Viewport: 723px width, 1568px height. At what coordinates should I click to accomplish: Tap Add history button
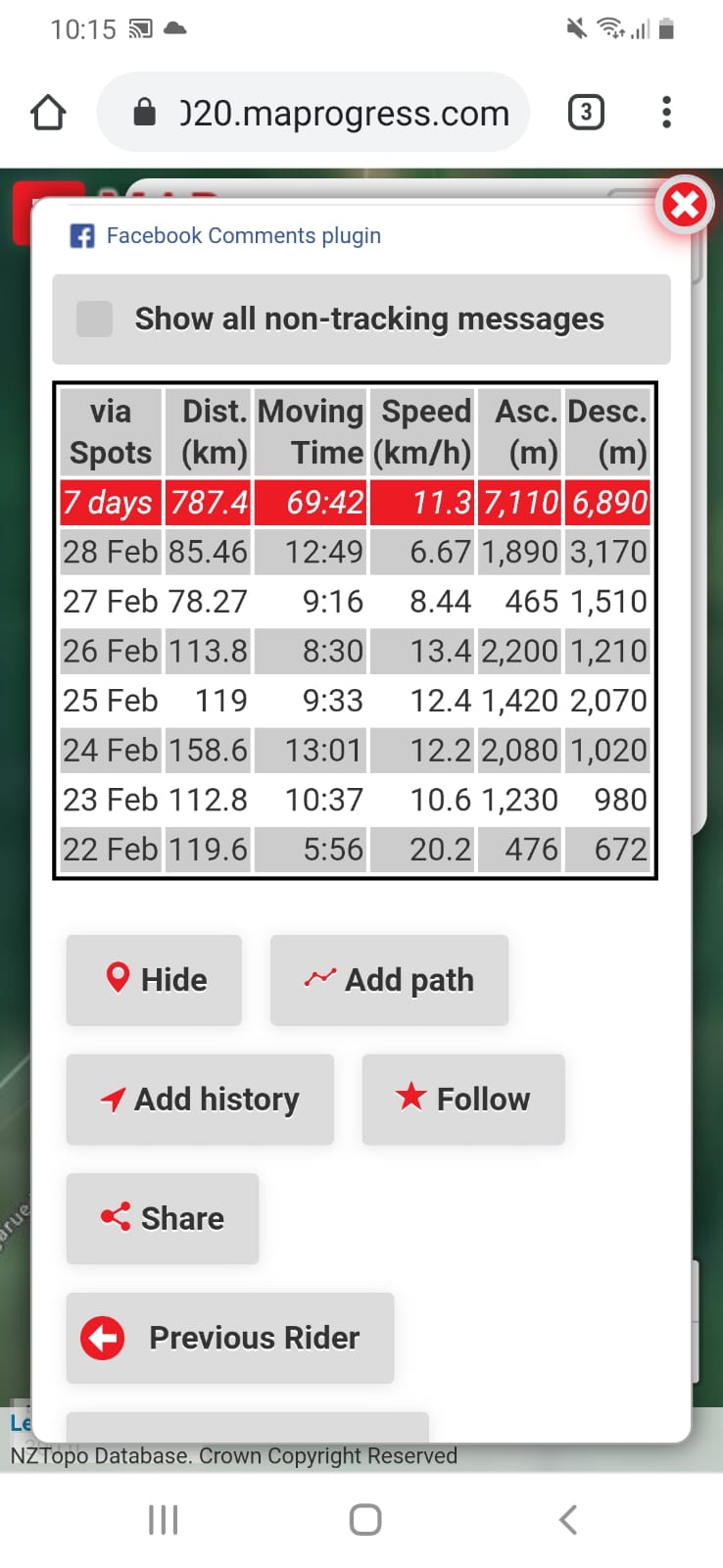pyautogui.click(x=200, y=1100)
